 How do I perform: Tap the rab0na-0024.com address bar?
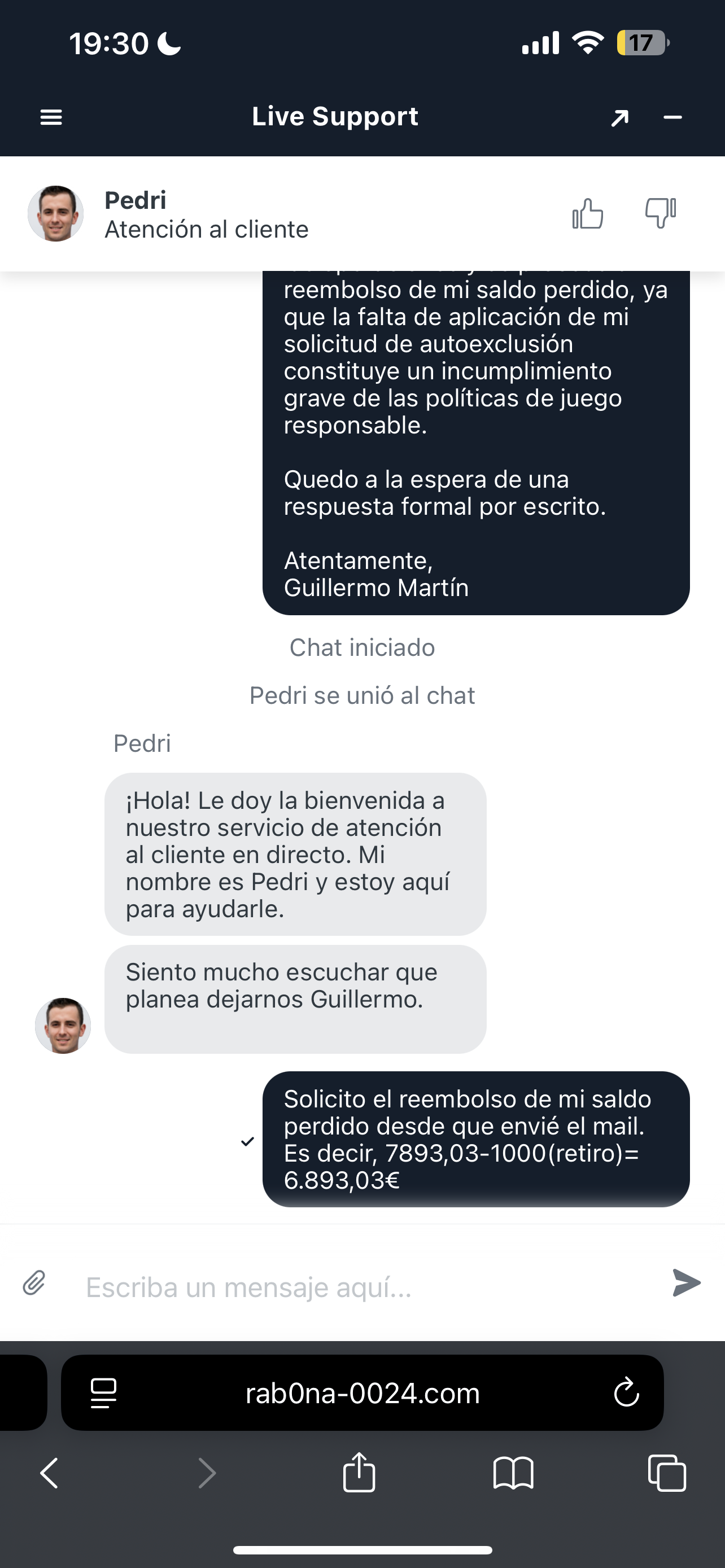(363, 1392)
